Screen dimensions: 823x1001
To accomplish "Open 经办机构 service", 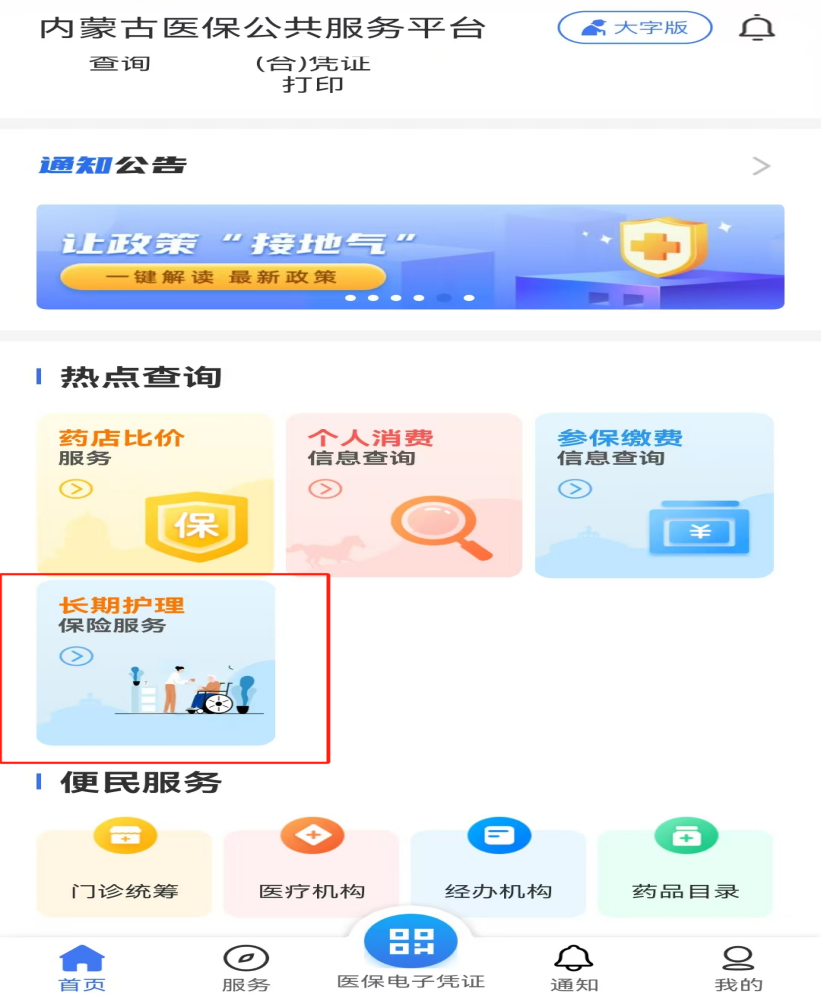I will (498, 872).
